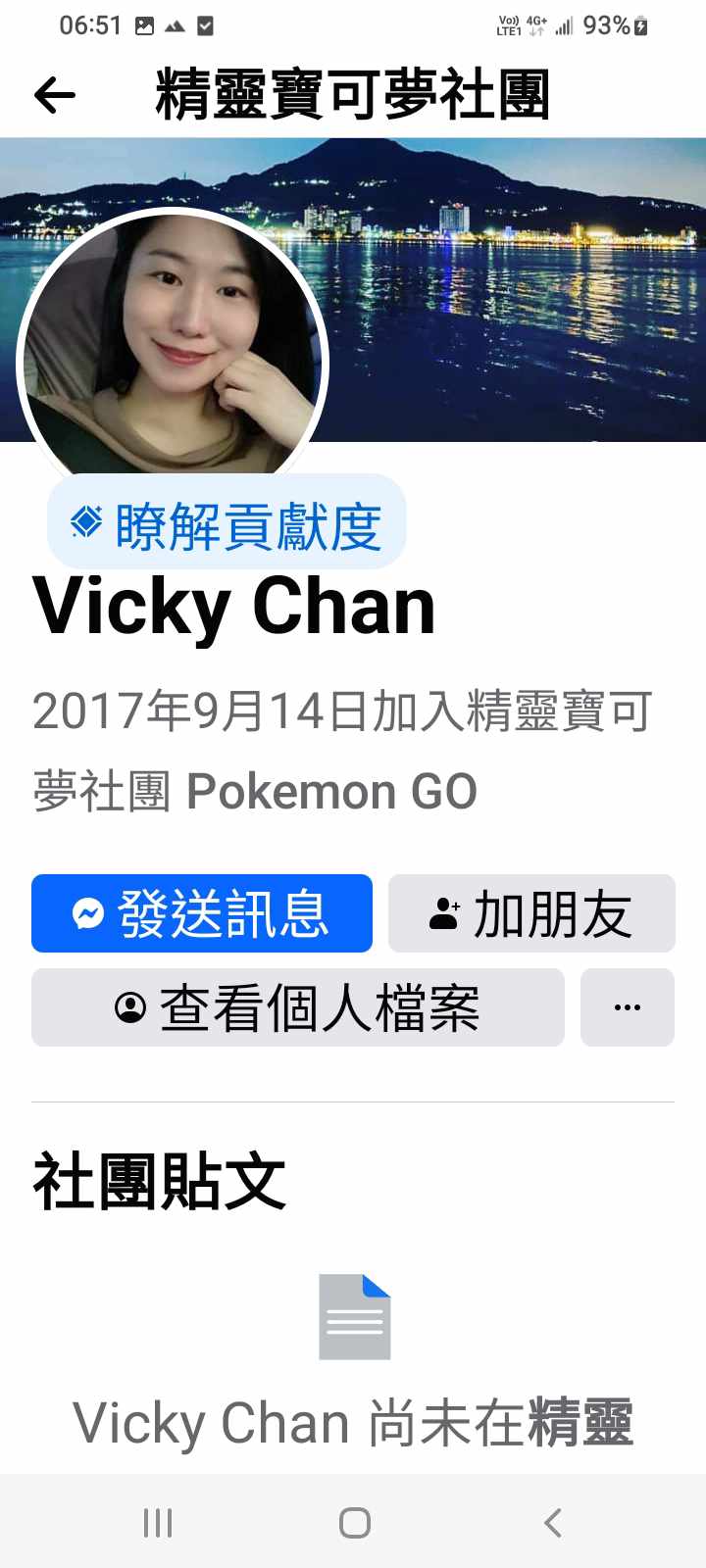
Task: Go back using the top-left arrow
Action: coord(55,95)
